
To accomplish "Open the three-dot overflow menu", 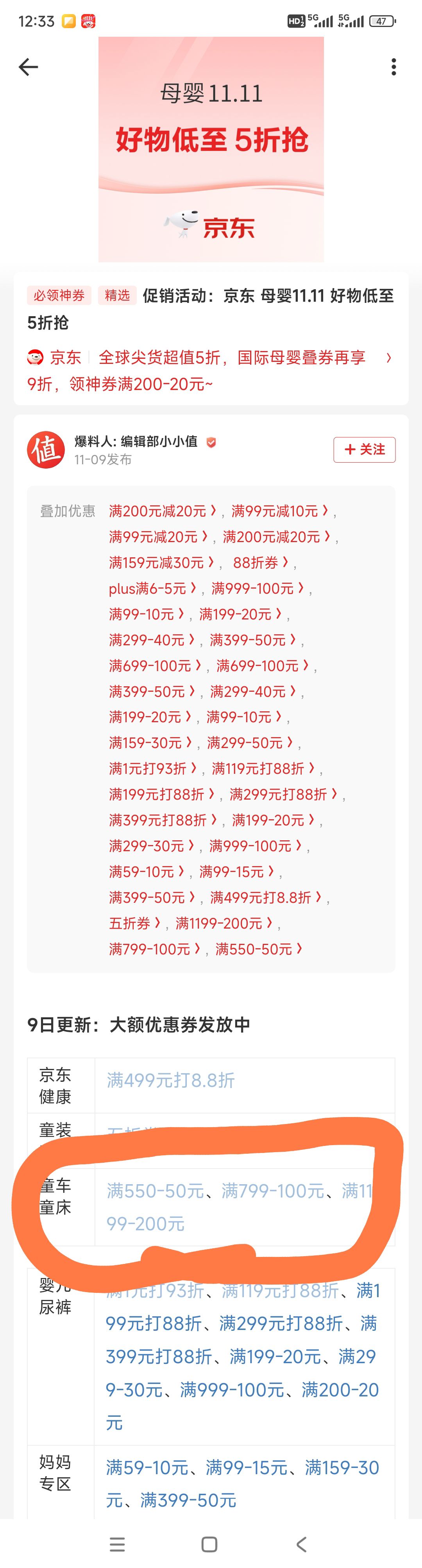I will [394, 67].
